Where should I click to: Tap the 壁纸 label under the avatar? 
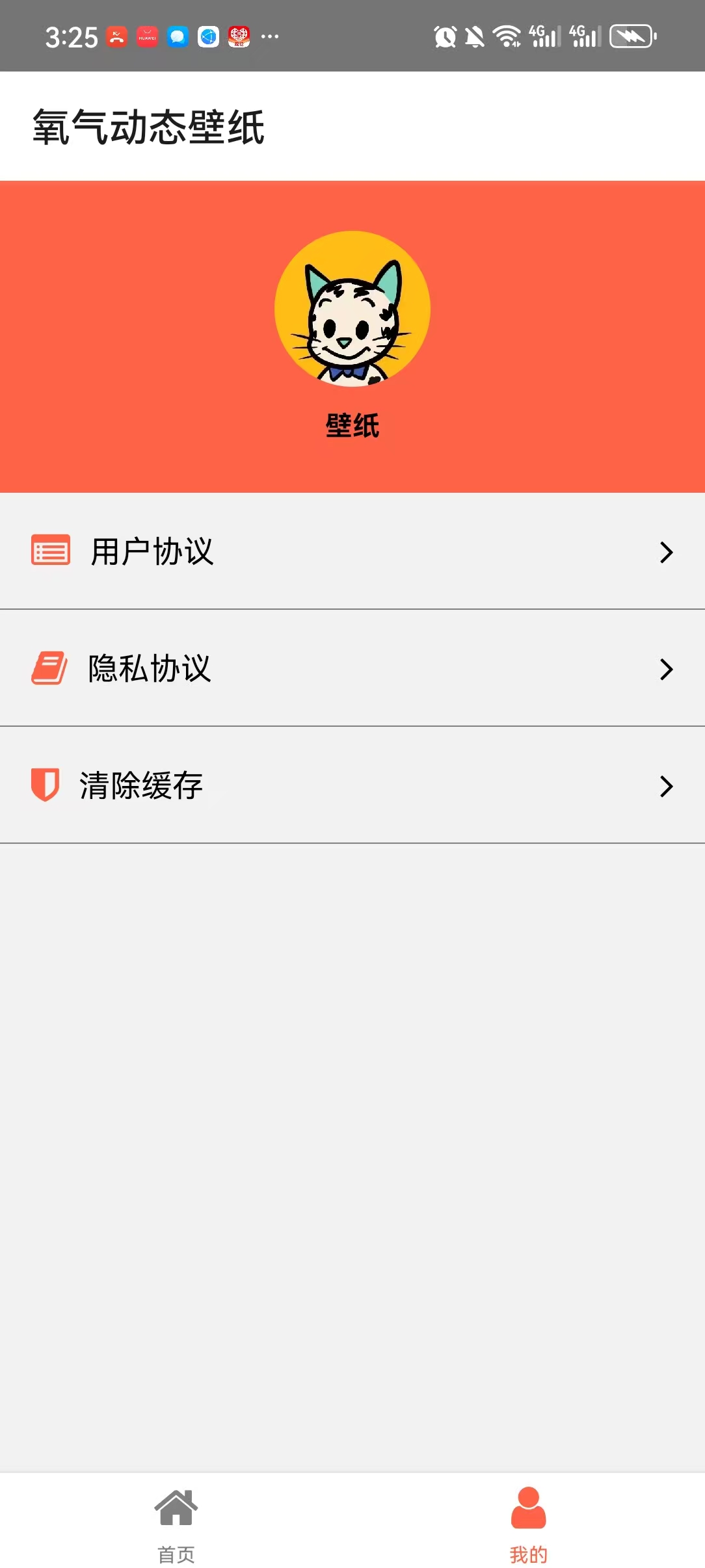[353, 426]
